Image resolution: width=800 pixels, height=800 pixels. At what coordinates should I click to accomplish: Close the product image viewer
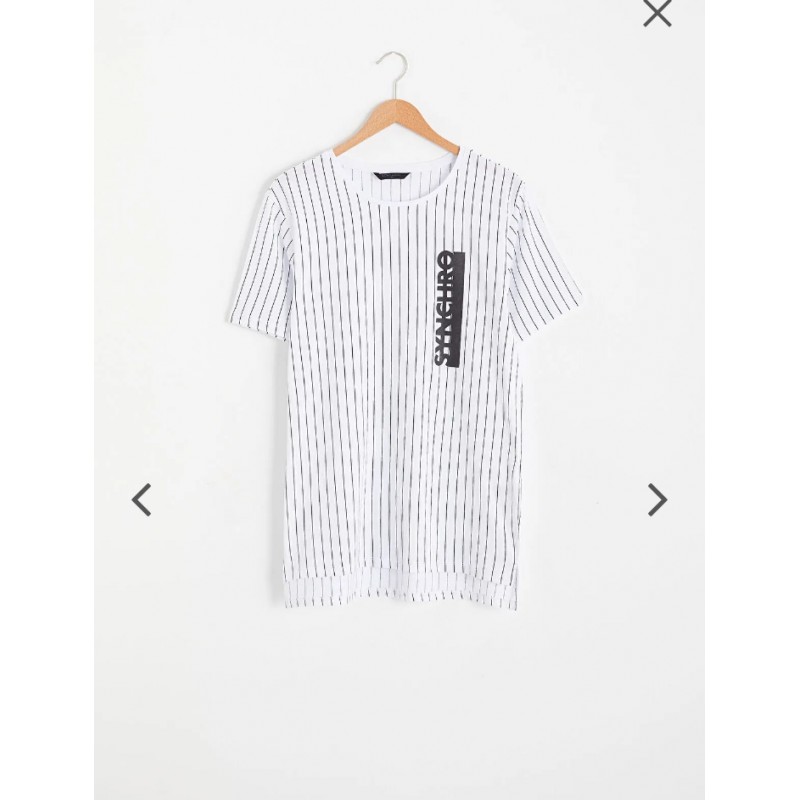pos(657,13)
